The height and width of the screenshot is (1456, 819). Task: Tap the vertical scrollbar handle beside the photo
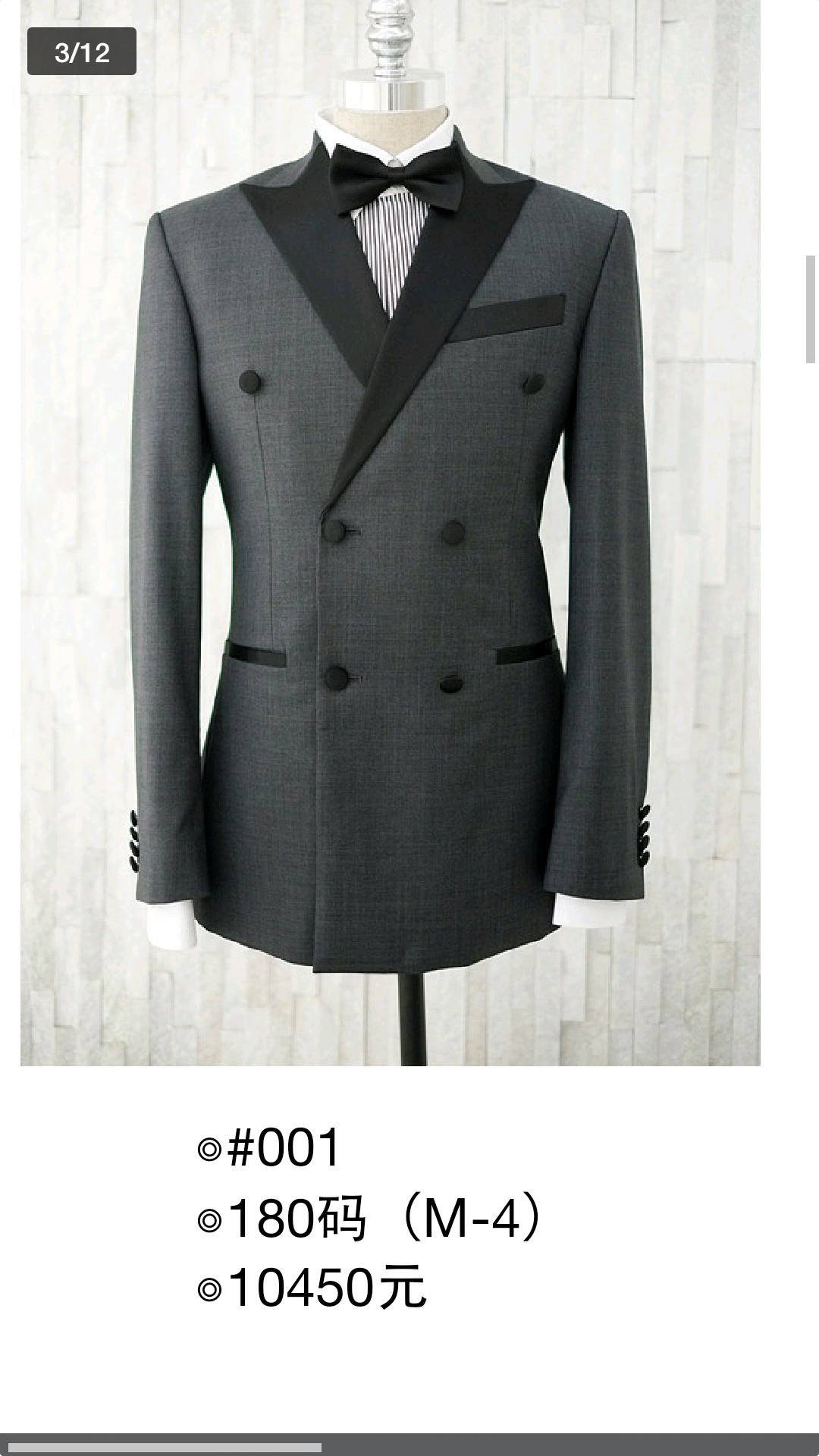tap(811, 309)
